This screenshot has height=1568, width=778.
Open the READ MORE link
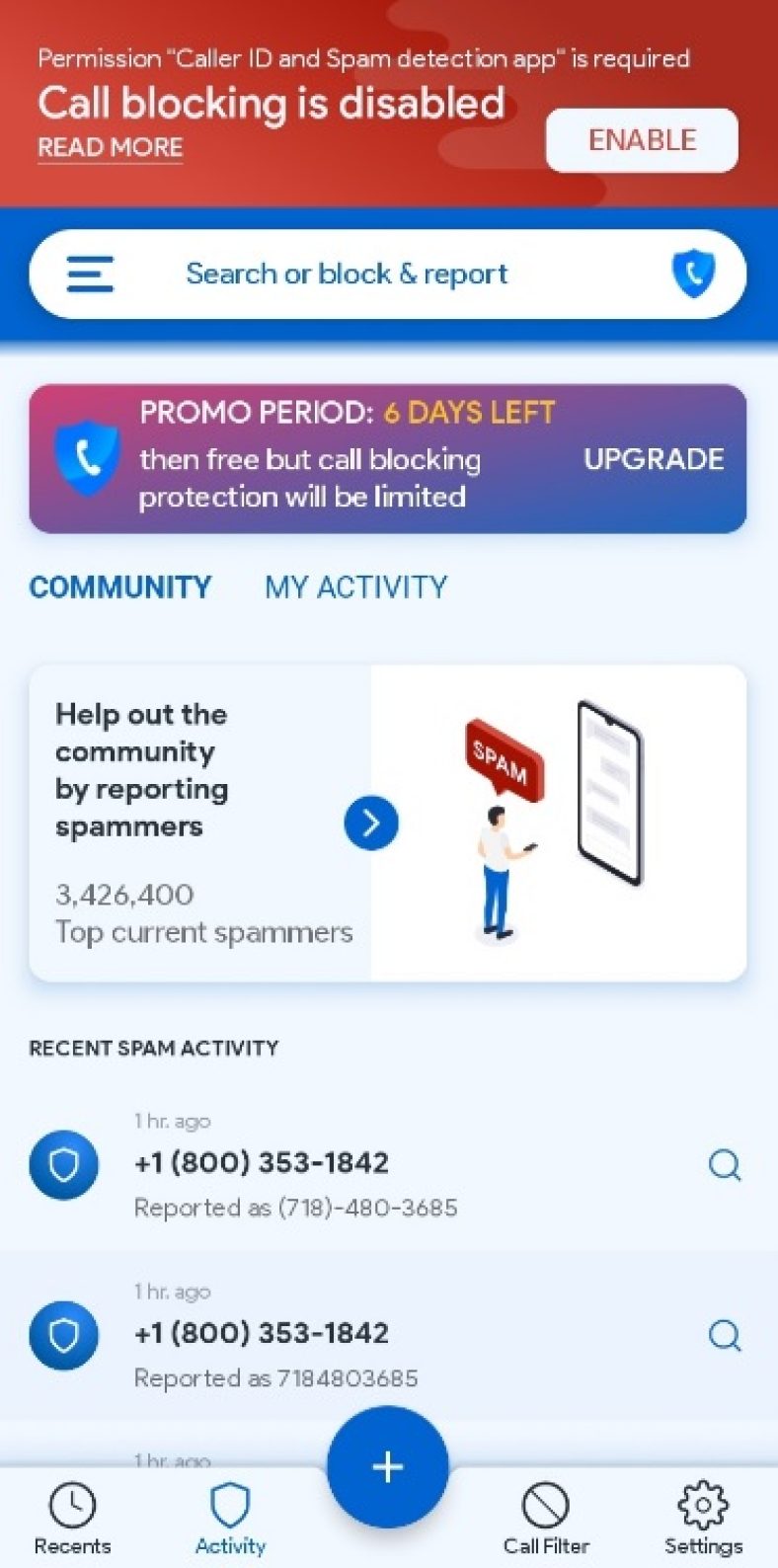110,147
